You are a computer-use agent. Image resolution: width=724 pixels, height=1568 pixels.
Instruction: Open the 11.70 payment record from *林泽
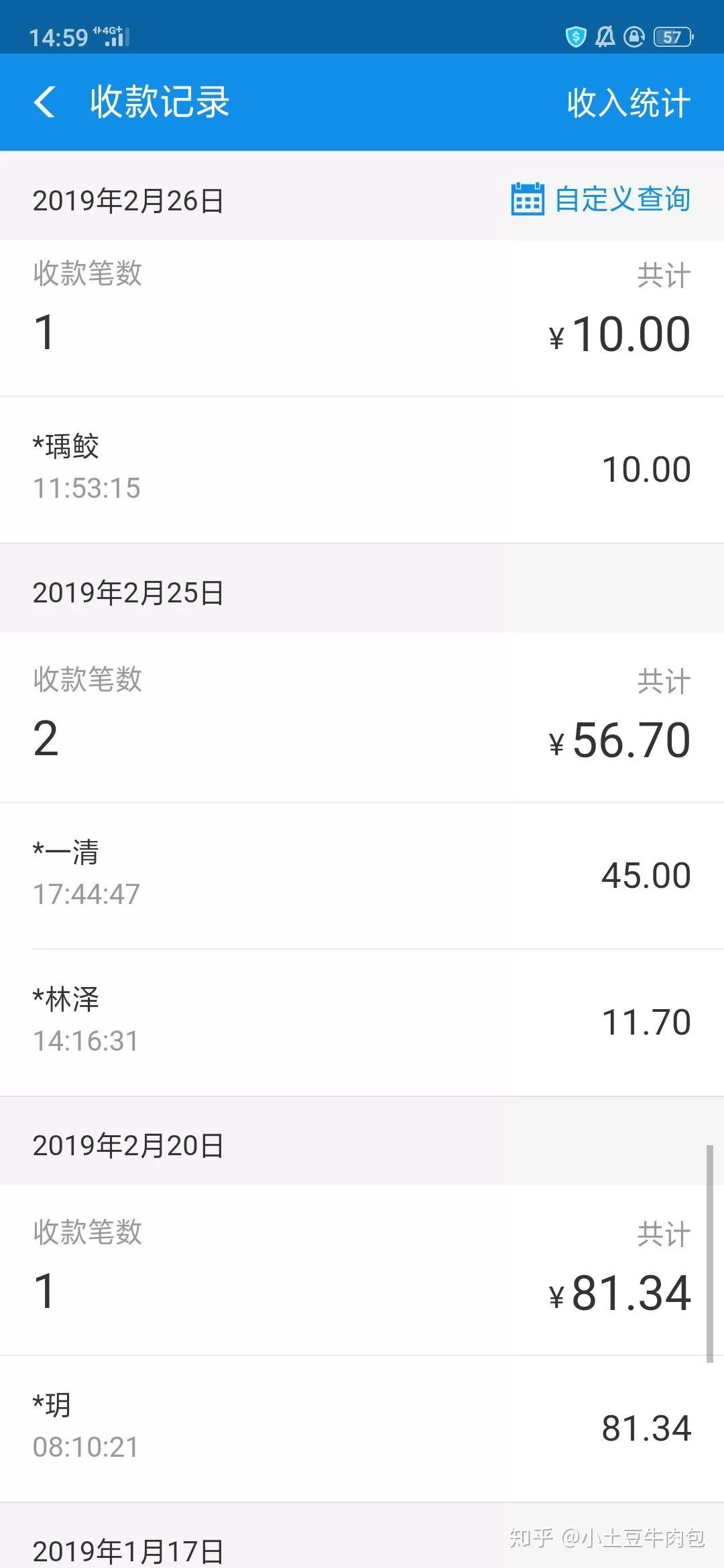click(362, 1022)
